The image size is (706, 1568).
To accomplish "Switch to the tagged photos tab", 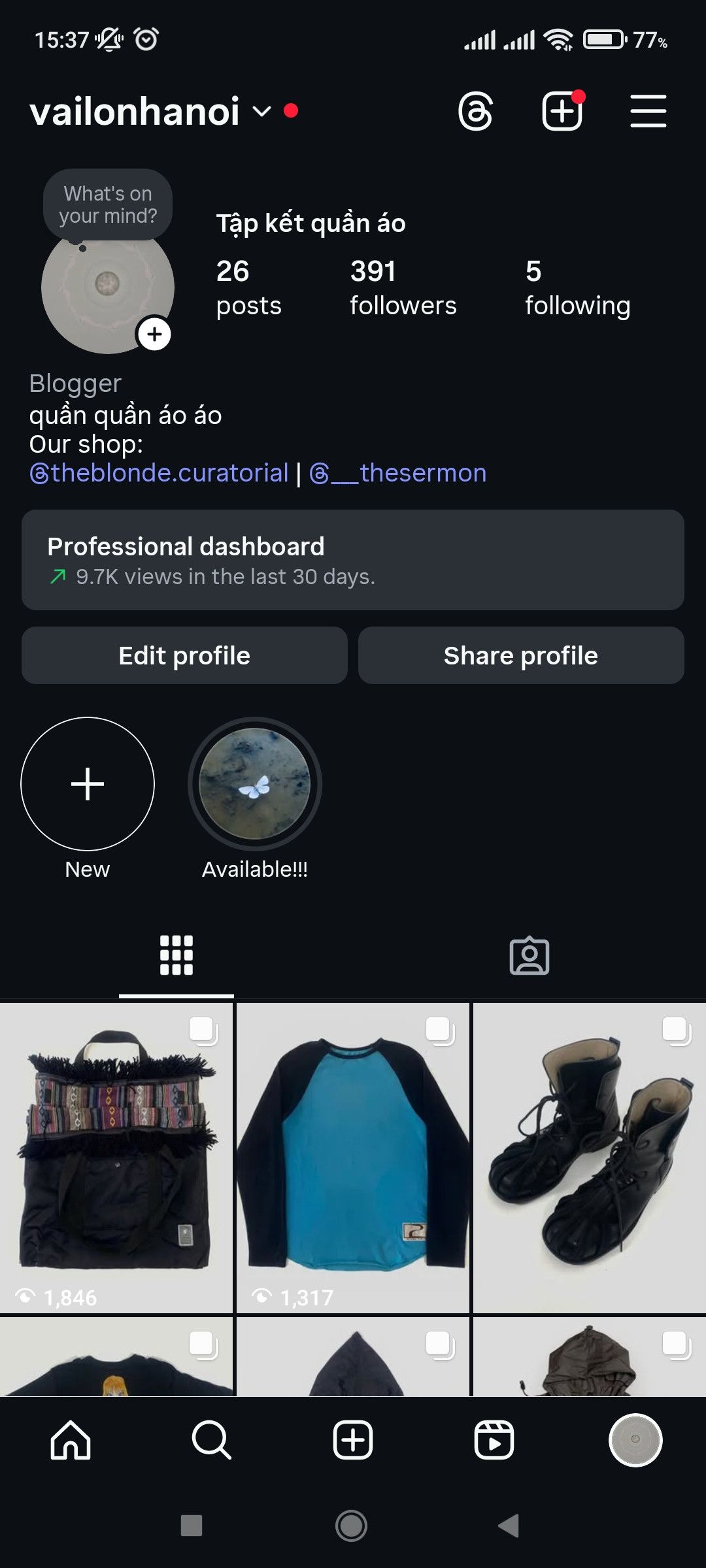I will [529, 956].
